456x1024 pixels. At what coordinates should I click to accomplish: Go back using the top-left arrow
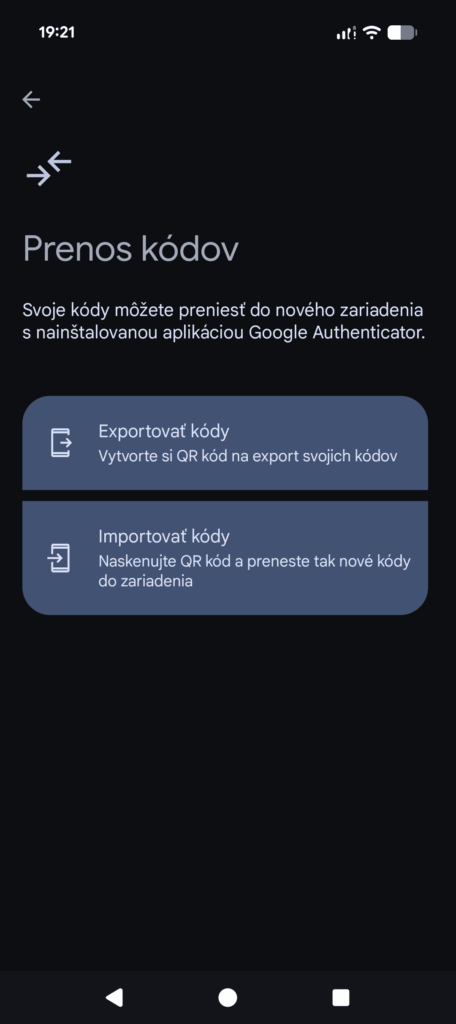pyautogui.click(x=31, y=99)
